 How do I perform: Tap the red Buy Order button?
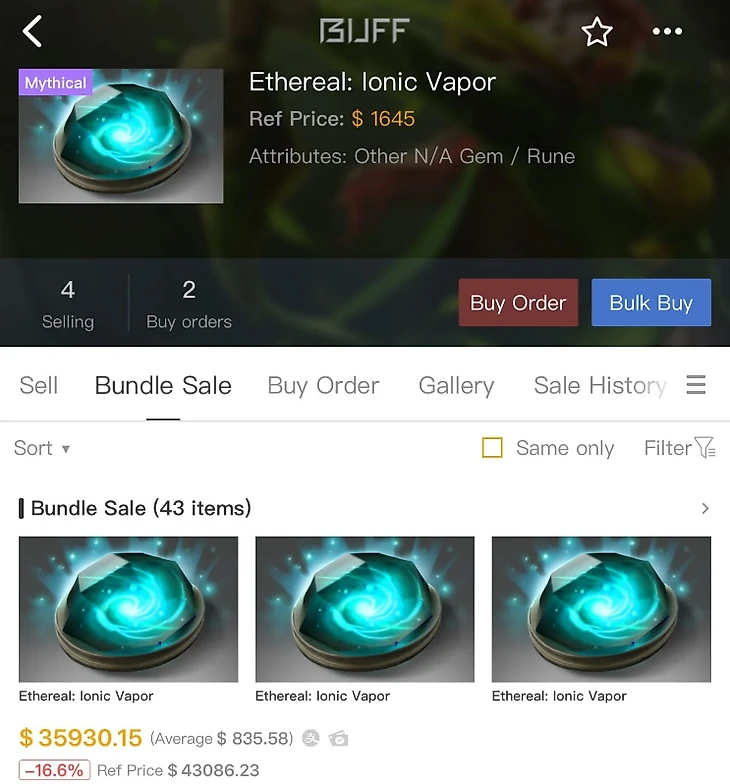[x=518, y=303]
